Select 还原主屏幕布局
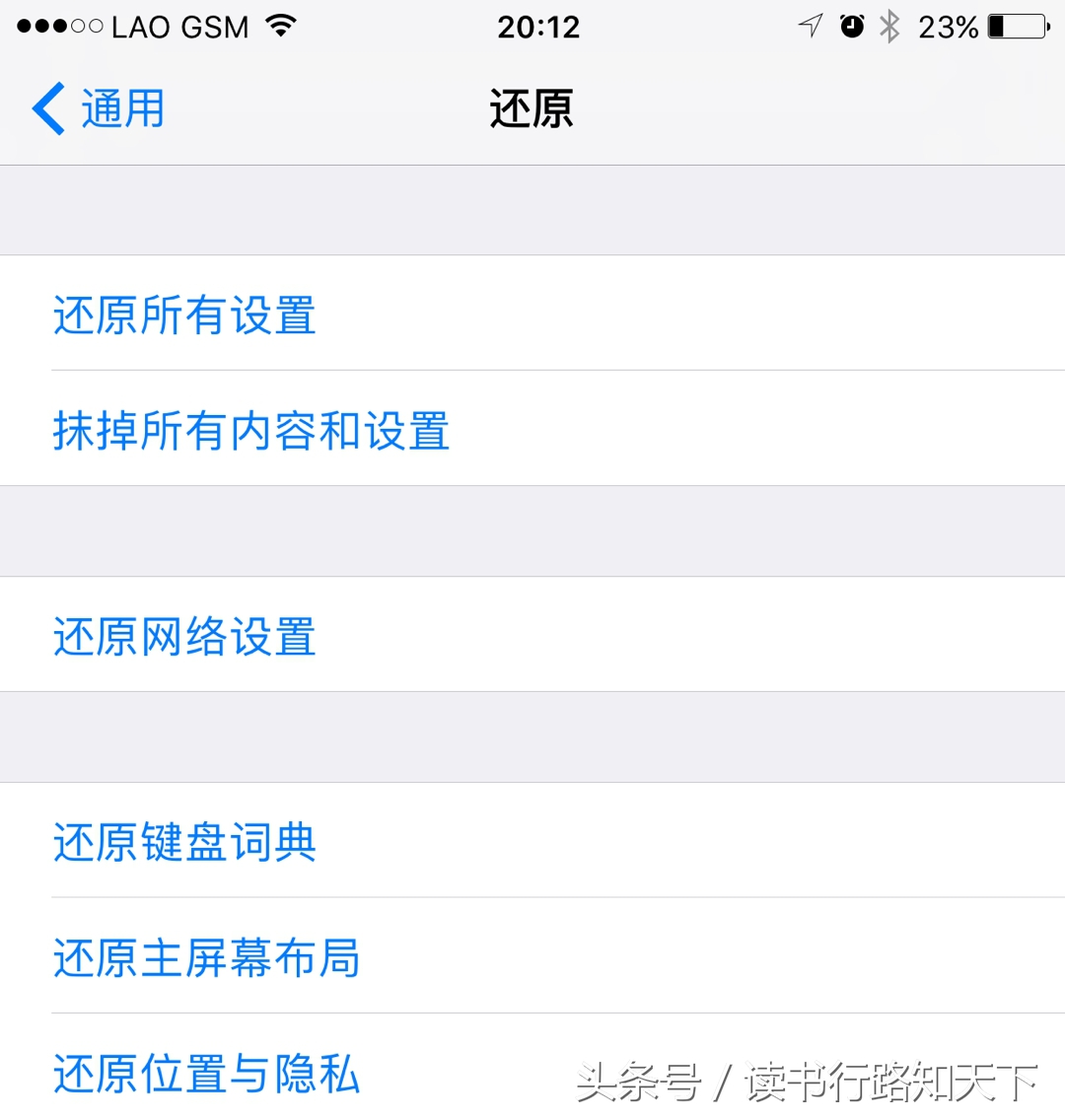 [x=205, y=958]
